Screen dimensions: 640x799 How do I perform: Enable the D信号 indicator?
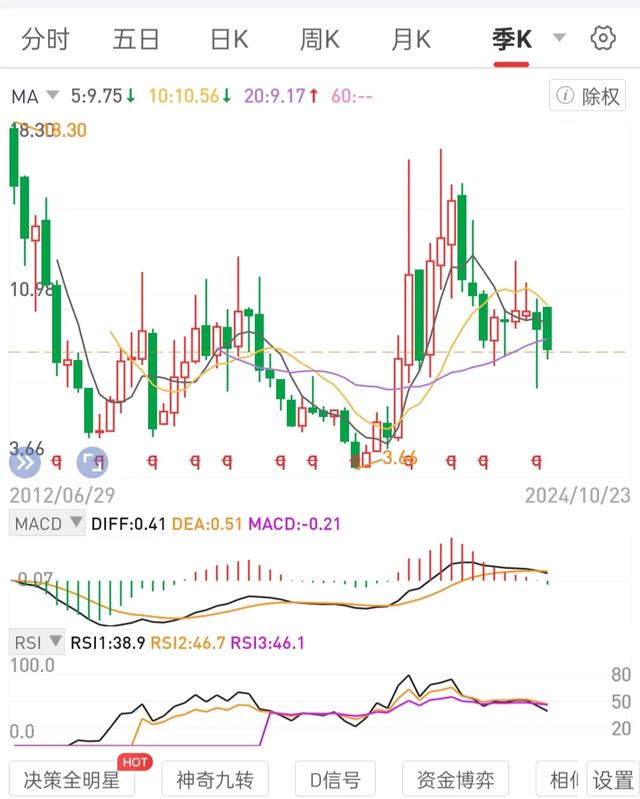pyautogui.click(x=334, y=779)
